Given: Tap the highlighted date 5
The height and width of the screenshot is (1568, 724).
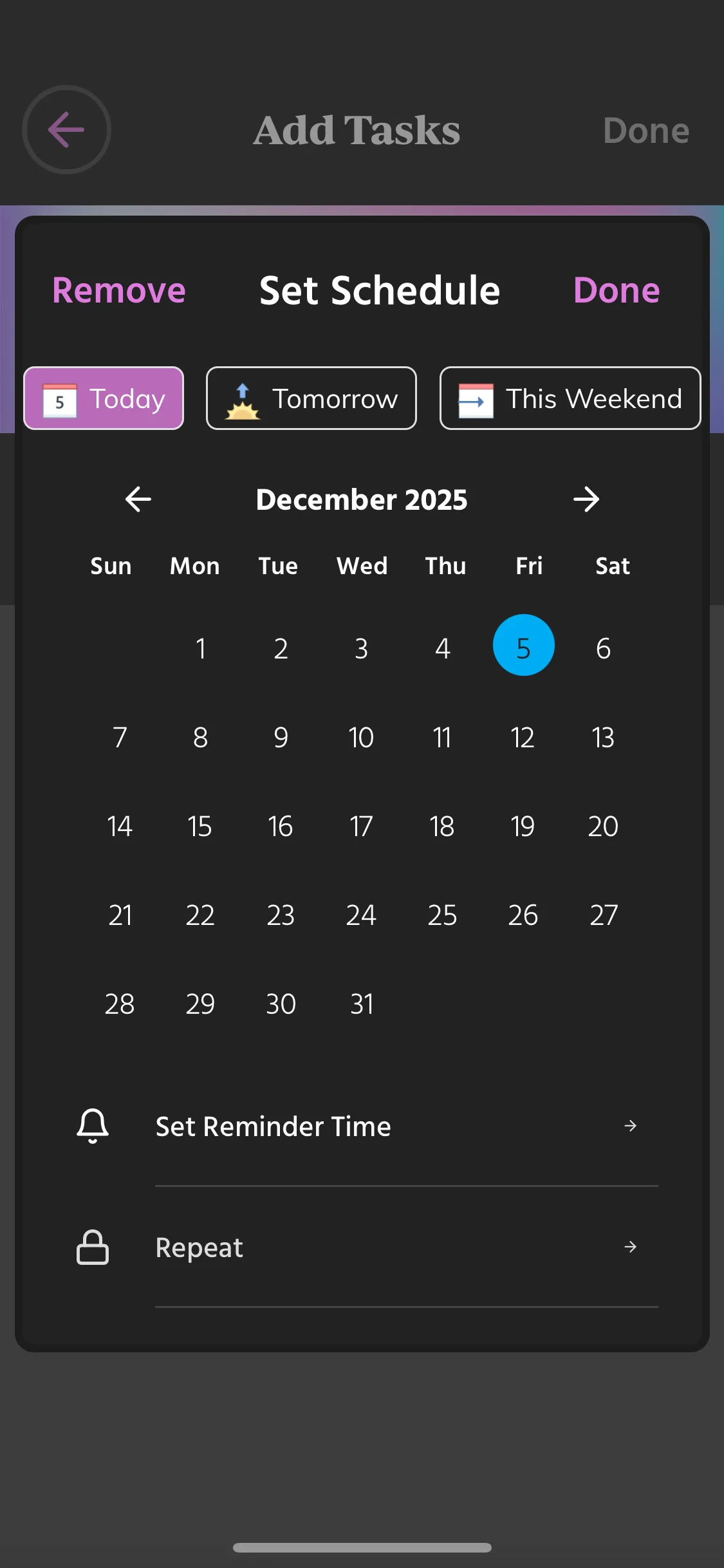Looking at the screenshot, I should pos(523,646).
